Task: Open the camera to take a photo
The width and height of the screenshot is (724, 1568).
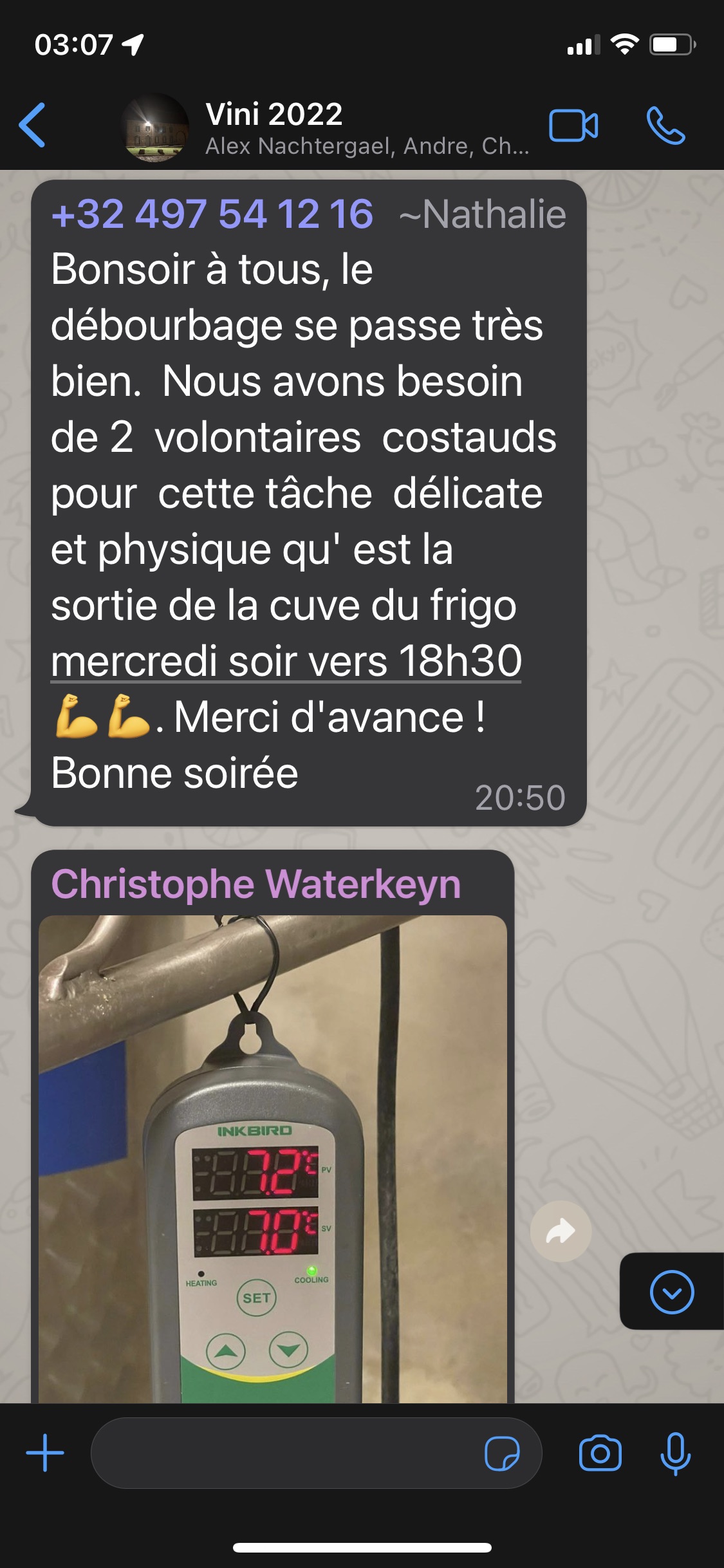Action: pyautogui.click(x=600, y=1453)
